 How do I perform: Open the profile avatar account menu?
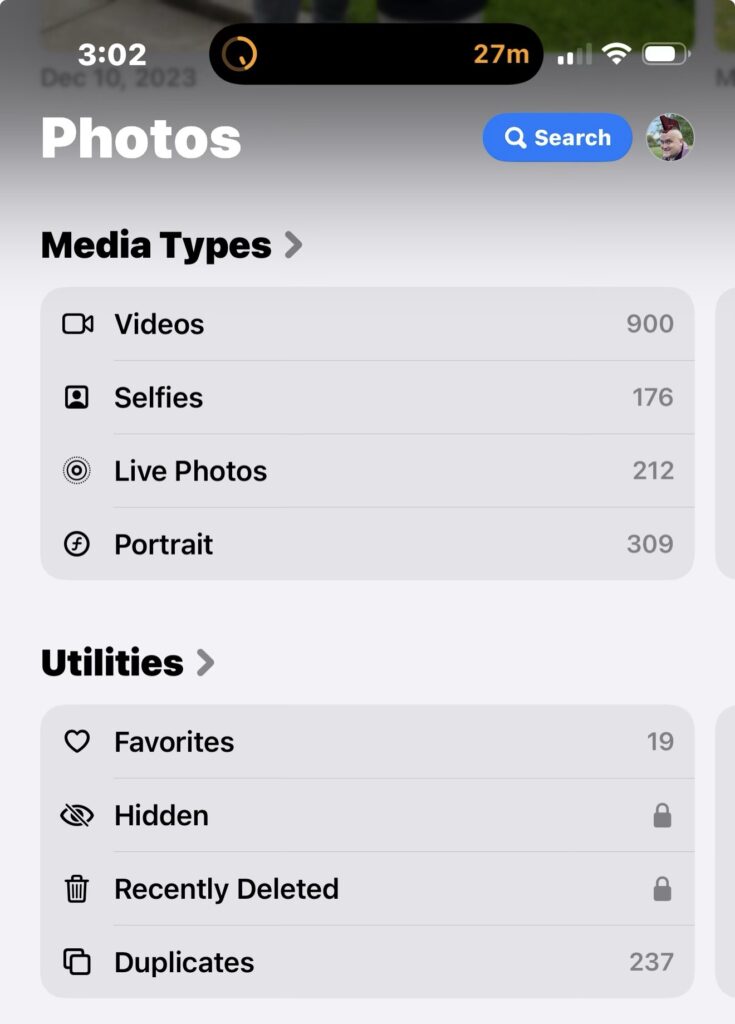[670, 138]
